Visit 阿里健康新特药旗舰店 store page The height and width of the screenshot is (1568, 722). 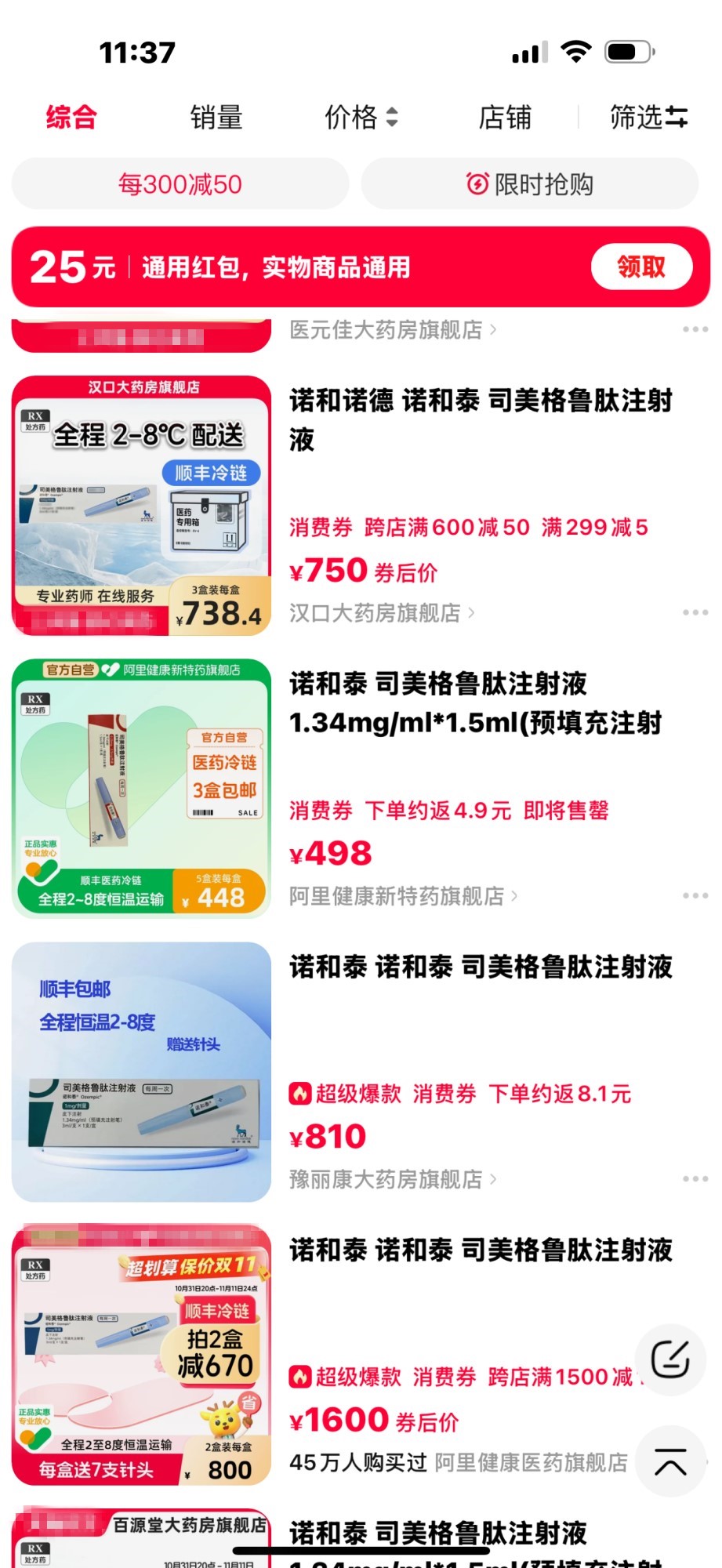pyautogui.click(x=404, y=896)
